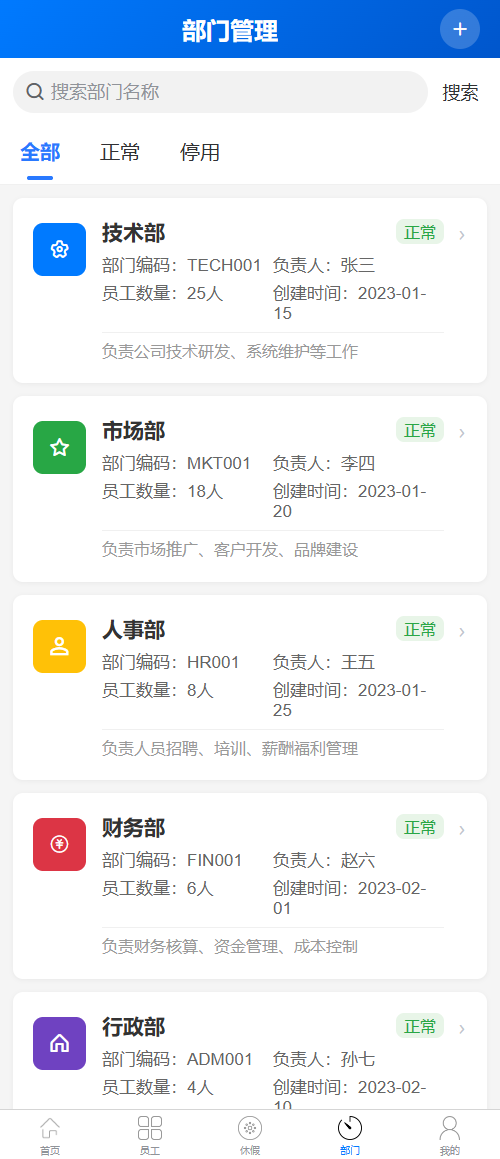Select the 部门 bottom tab

[350, 1135]
